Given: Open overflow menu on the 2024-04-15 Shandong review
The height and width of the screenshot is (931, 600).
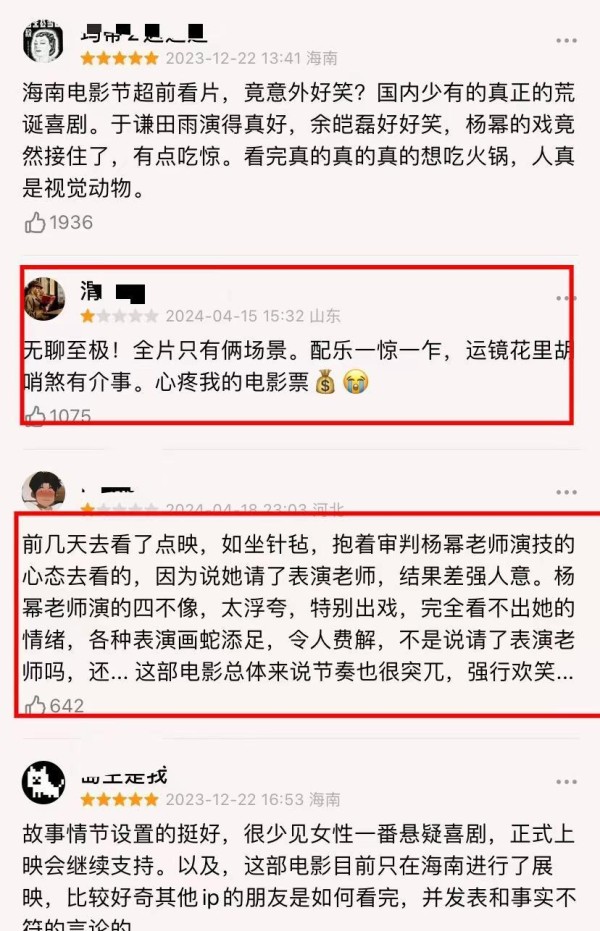Looking at the screenshot, I should [566, 298].
